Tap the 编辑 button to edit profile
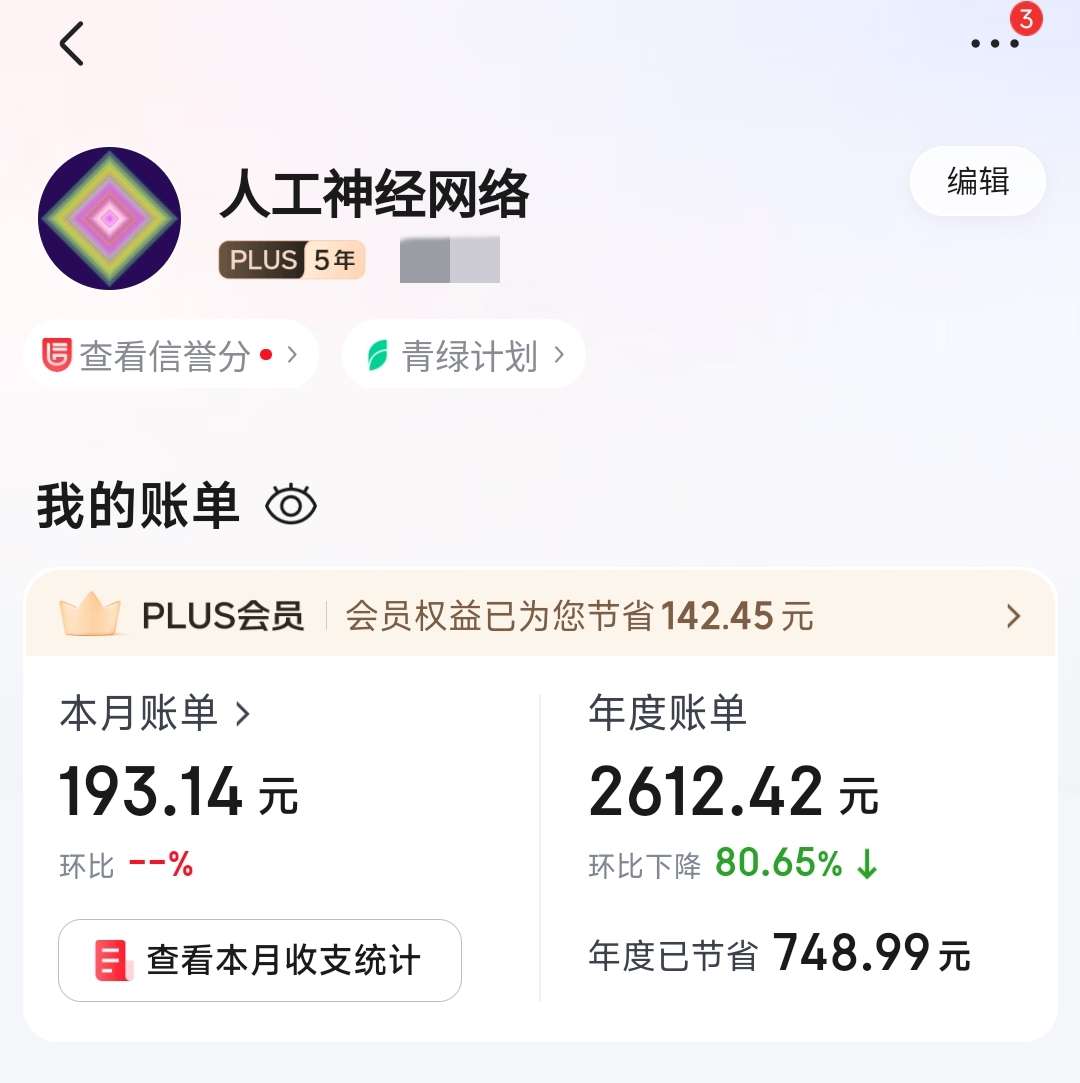The width and height of the screenshot is (1080, 1083). tap(977, 182)
